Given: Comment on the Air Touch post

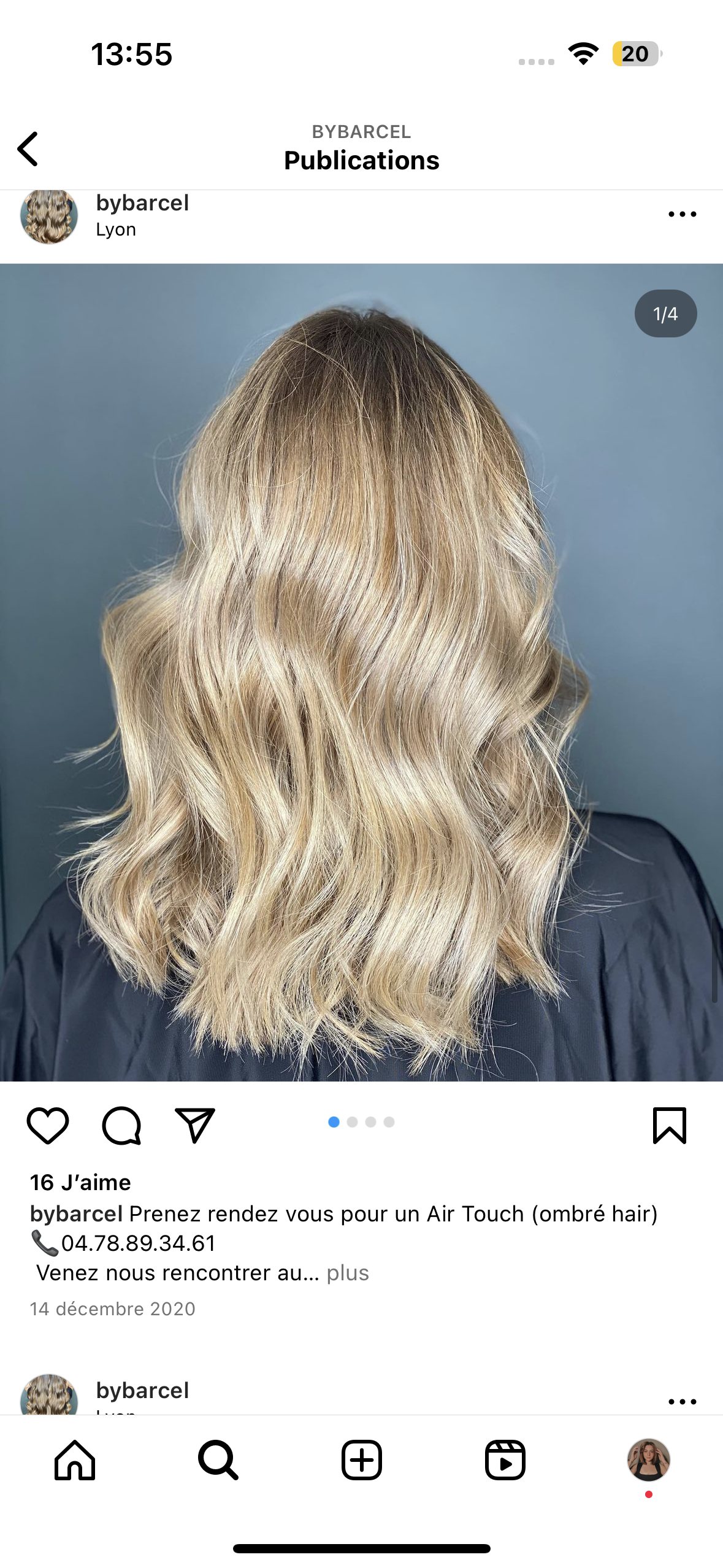Looking at the screenshot, I should [x=121, y=1125].
